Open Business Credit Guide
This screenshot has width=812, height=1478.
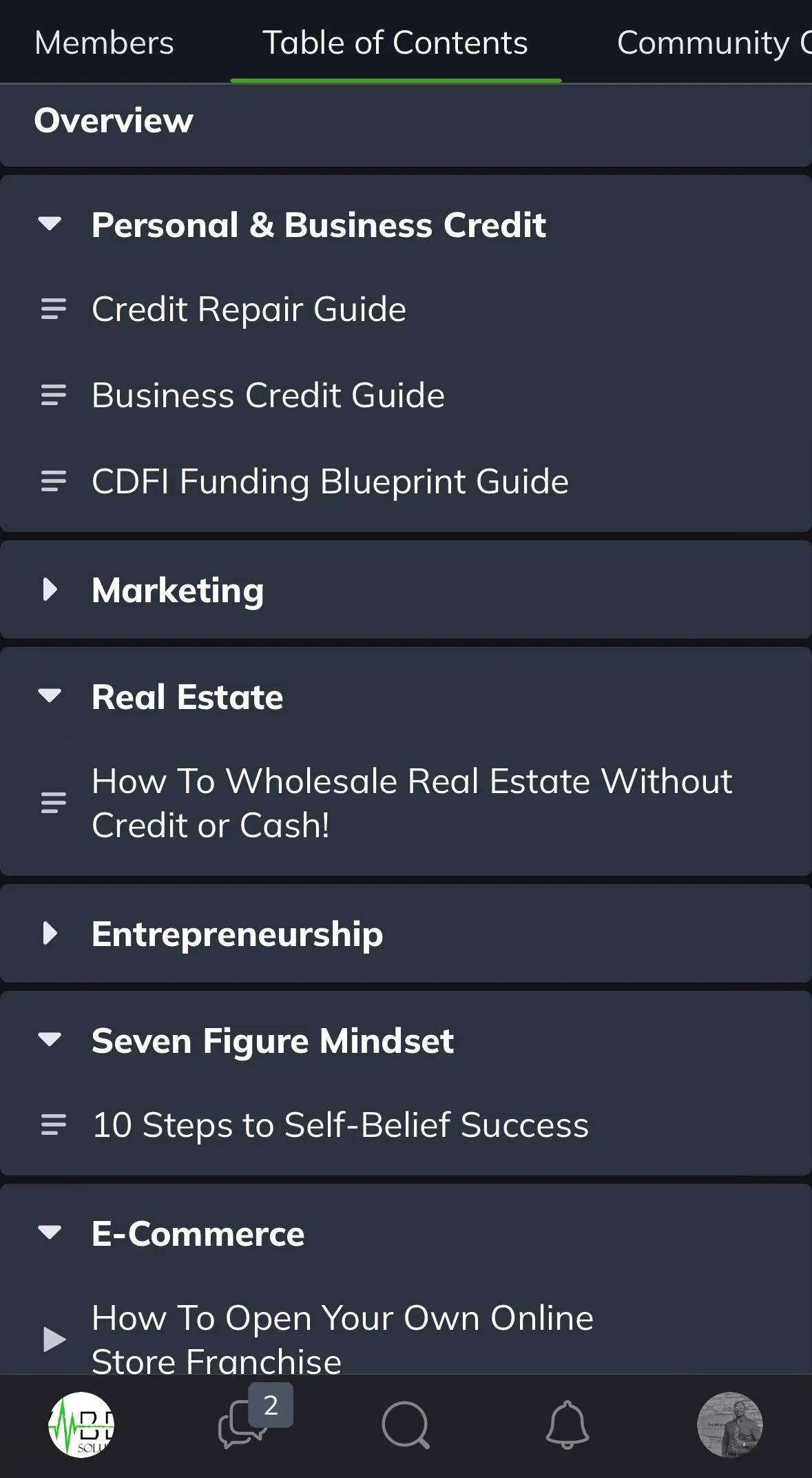pyautogui.click(x=406, y=395)
